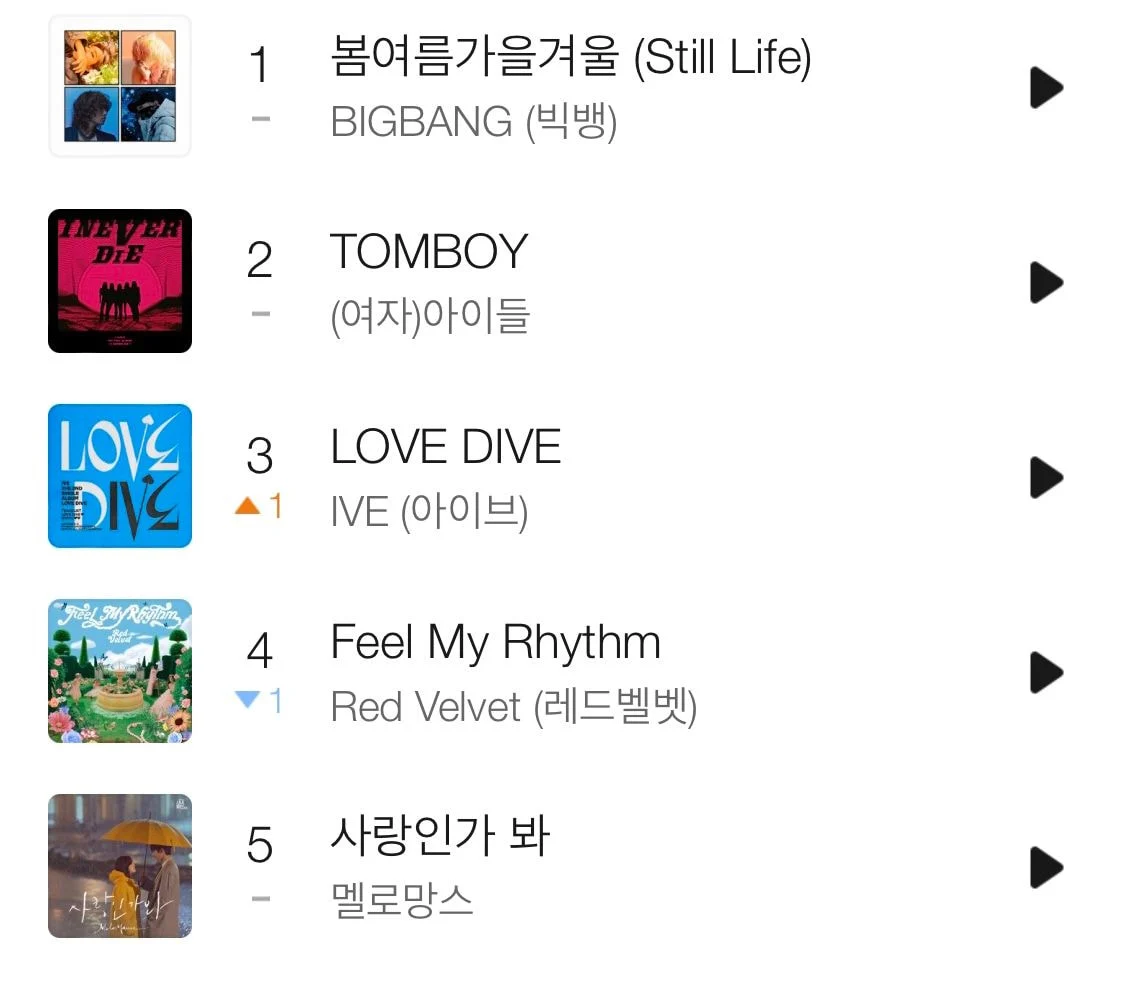Play Feel My Rhythm by Red Velvet
This screenshot has height=985, width=1125.
(1046, 672)
